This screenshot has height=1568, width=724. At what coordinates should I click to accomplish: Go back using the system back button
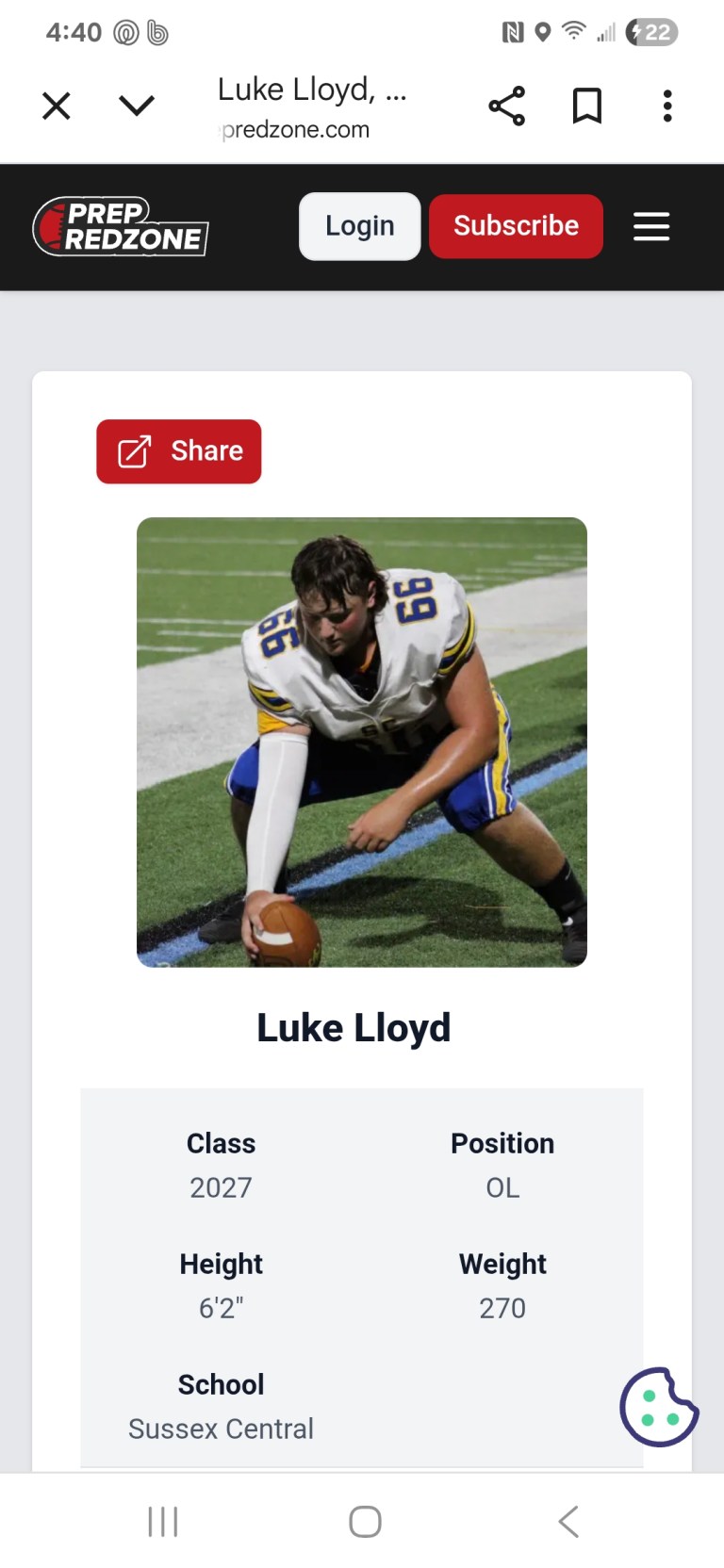[568, 1521]
